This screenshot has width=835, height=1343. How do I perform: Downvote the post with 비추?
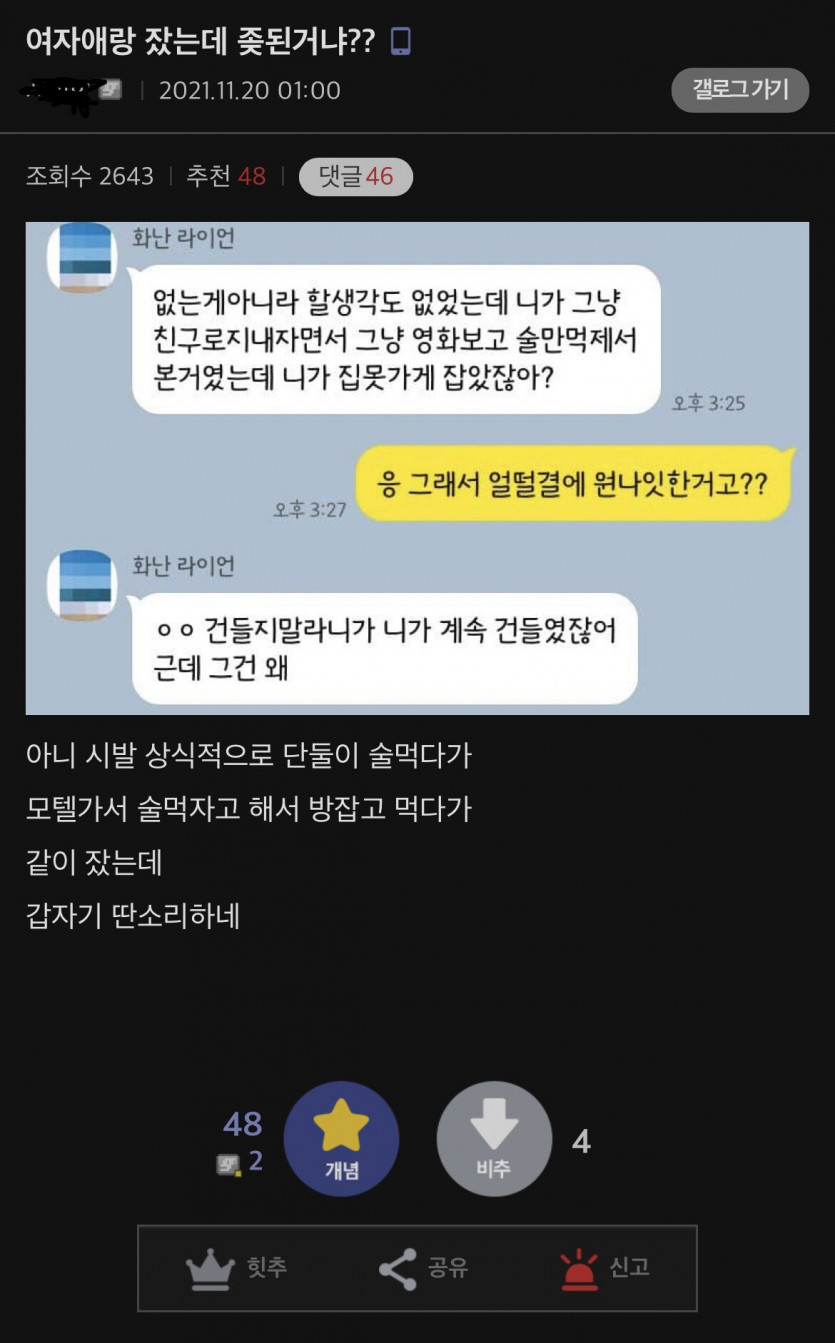point(494,1138)
